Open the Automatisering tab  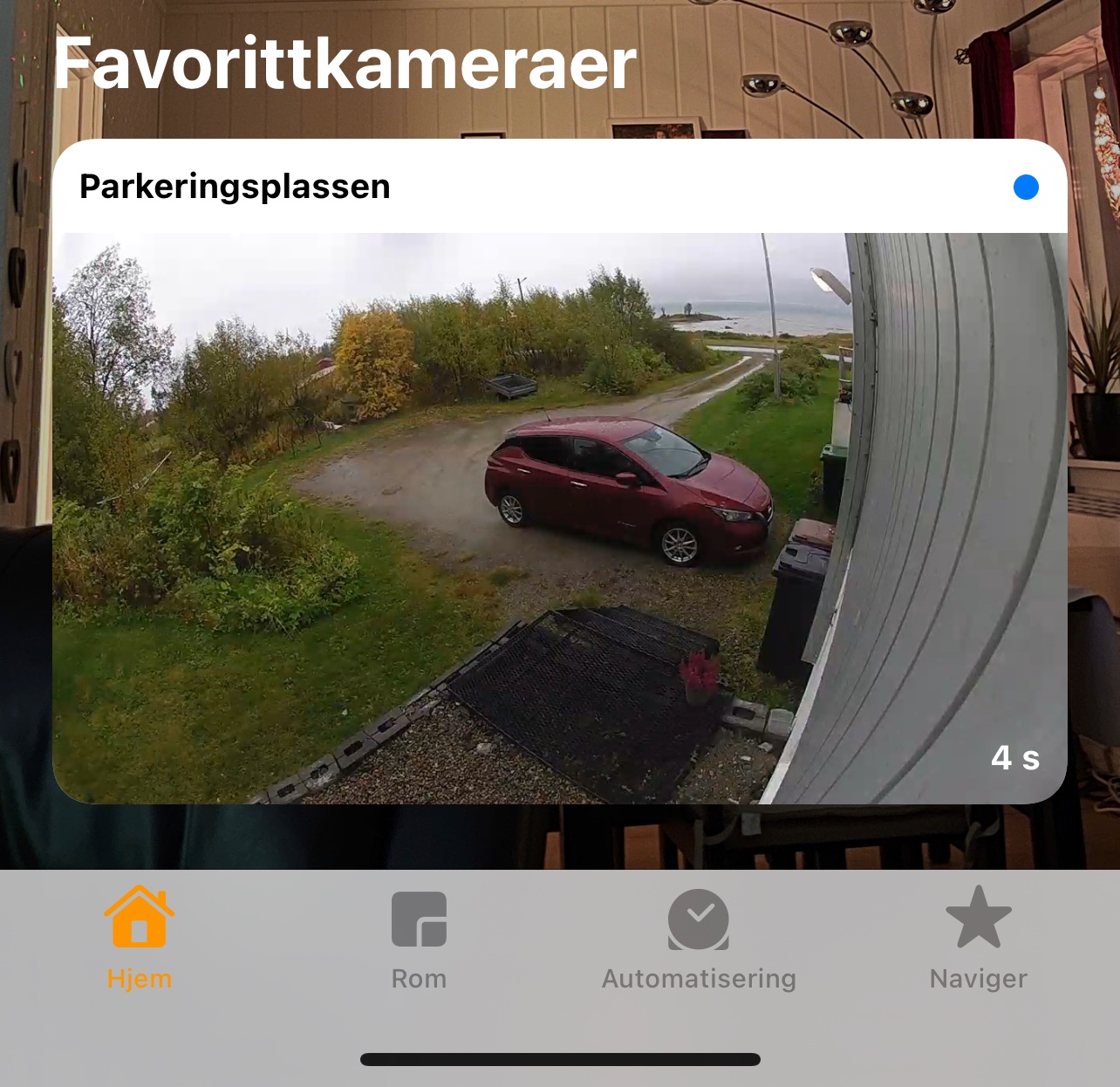coord(699,938)
